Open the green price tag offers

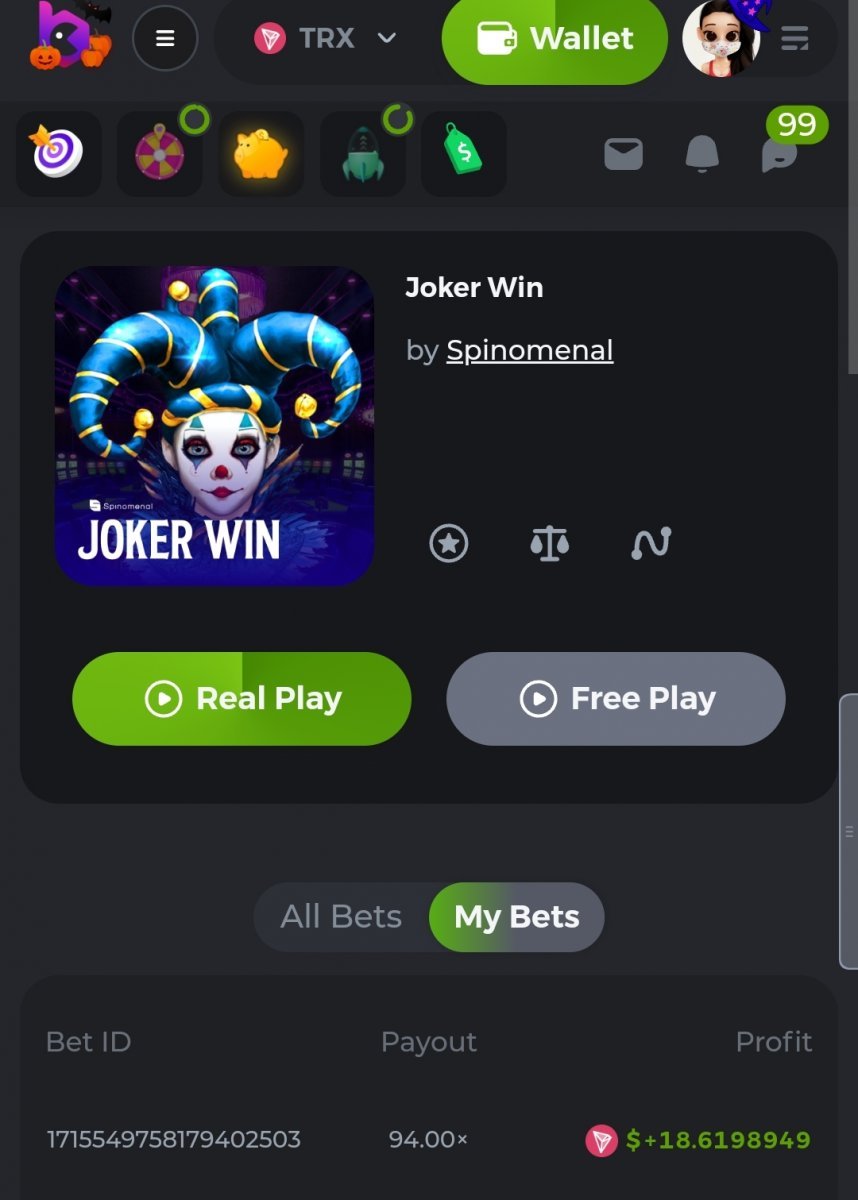463,153
